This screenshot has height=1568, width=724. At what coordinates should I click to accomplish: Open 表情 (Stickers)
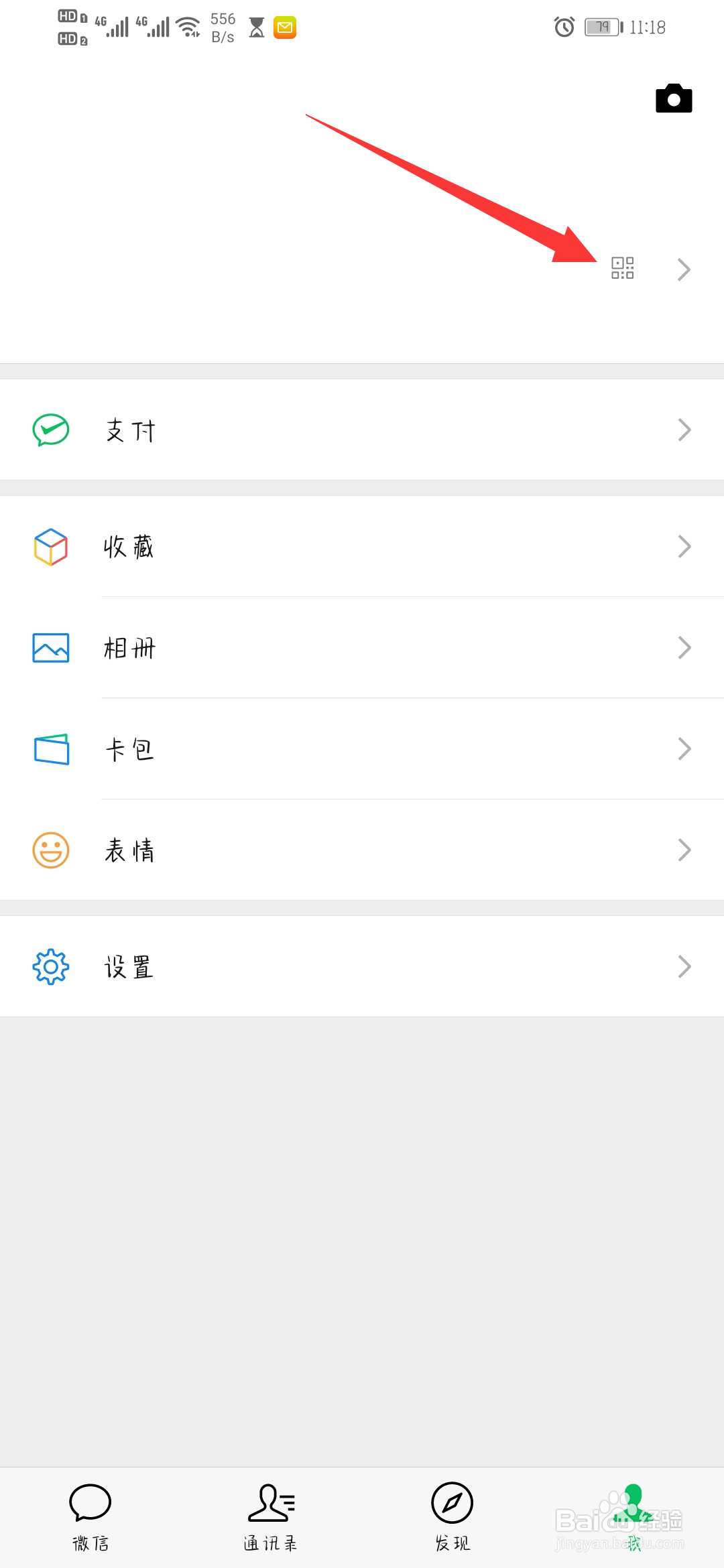pyautogui.click(x=362, y=850)
